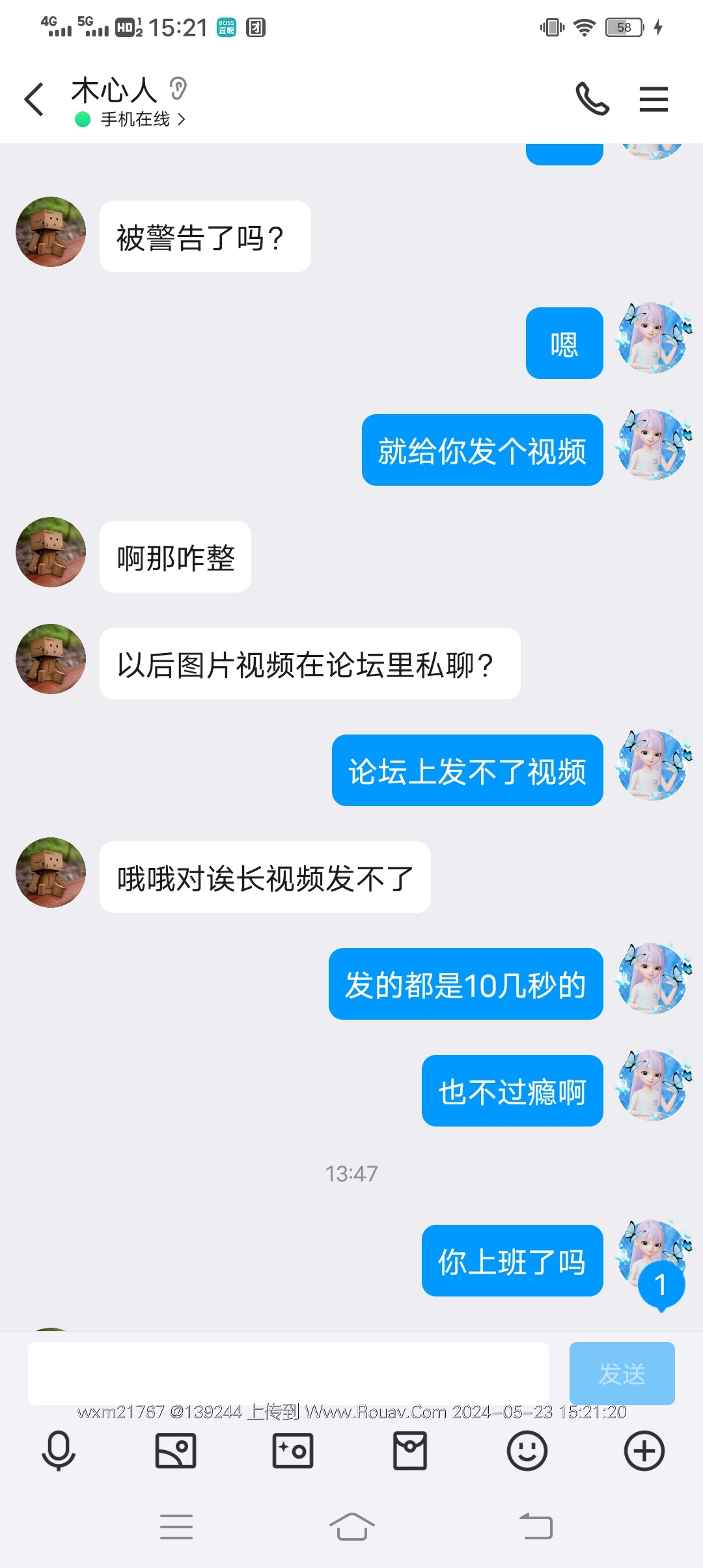Image resolution: width=703 pixels, height=1568 pixels.
Task: Tap the 发送 button
Action: [622, 1373]
